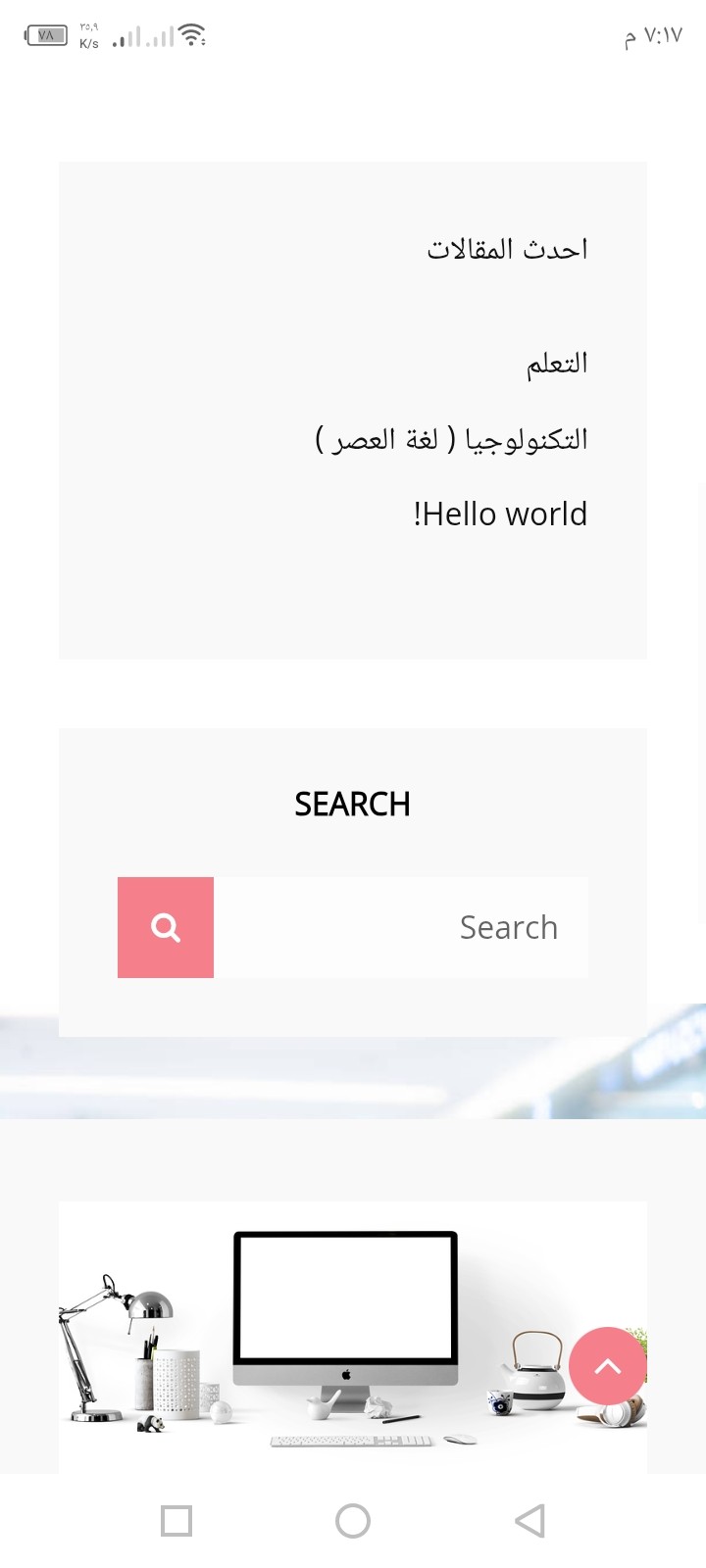
Task: Open the Hello world! post
Action: tap(500, 514)
